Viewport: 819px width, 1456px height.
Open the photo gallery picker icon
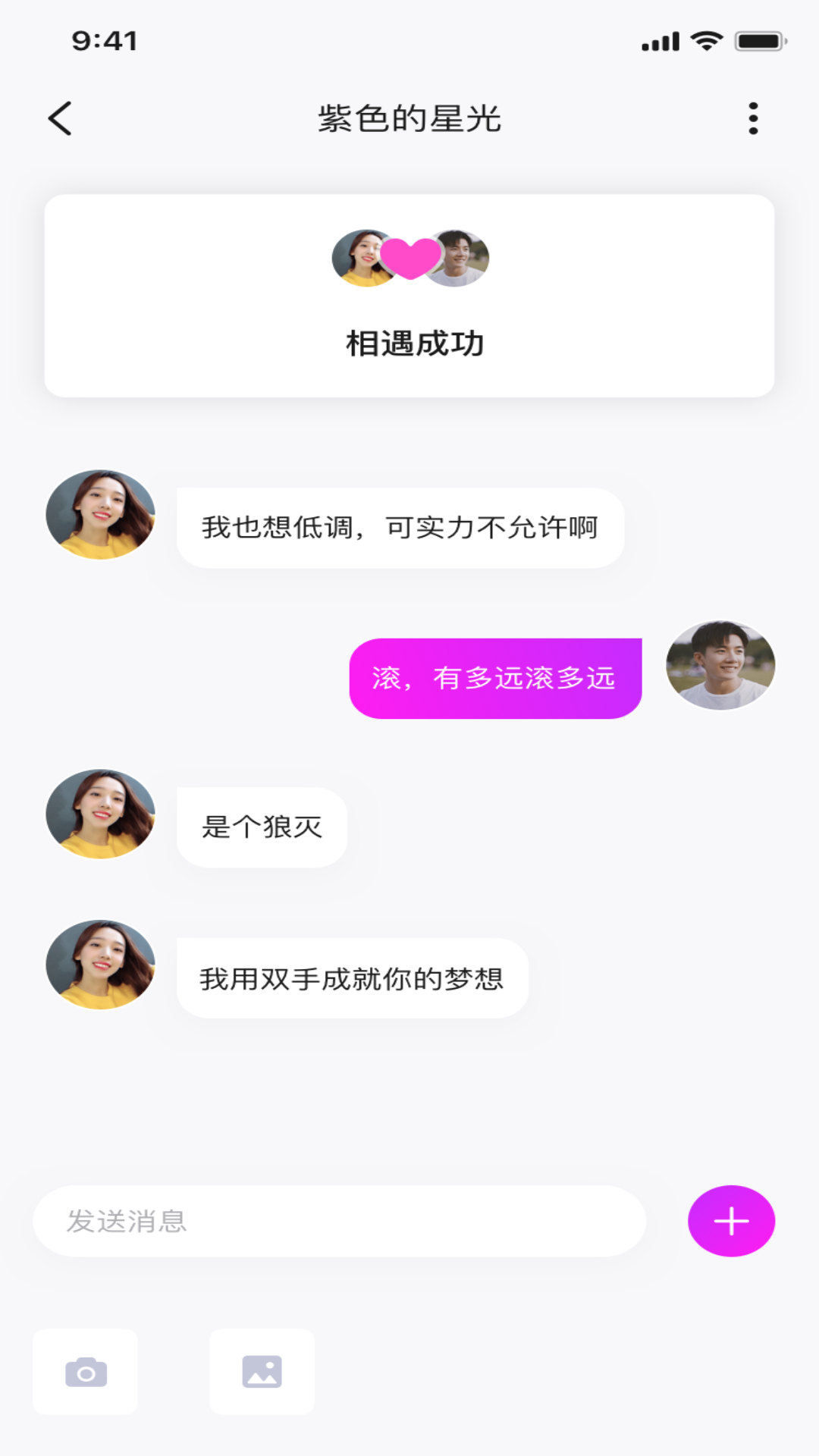click(x=262, y=1371)
